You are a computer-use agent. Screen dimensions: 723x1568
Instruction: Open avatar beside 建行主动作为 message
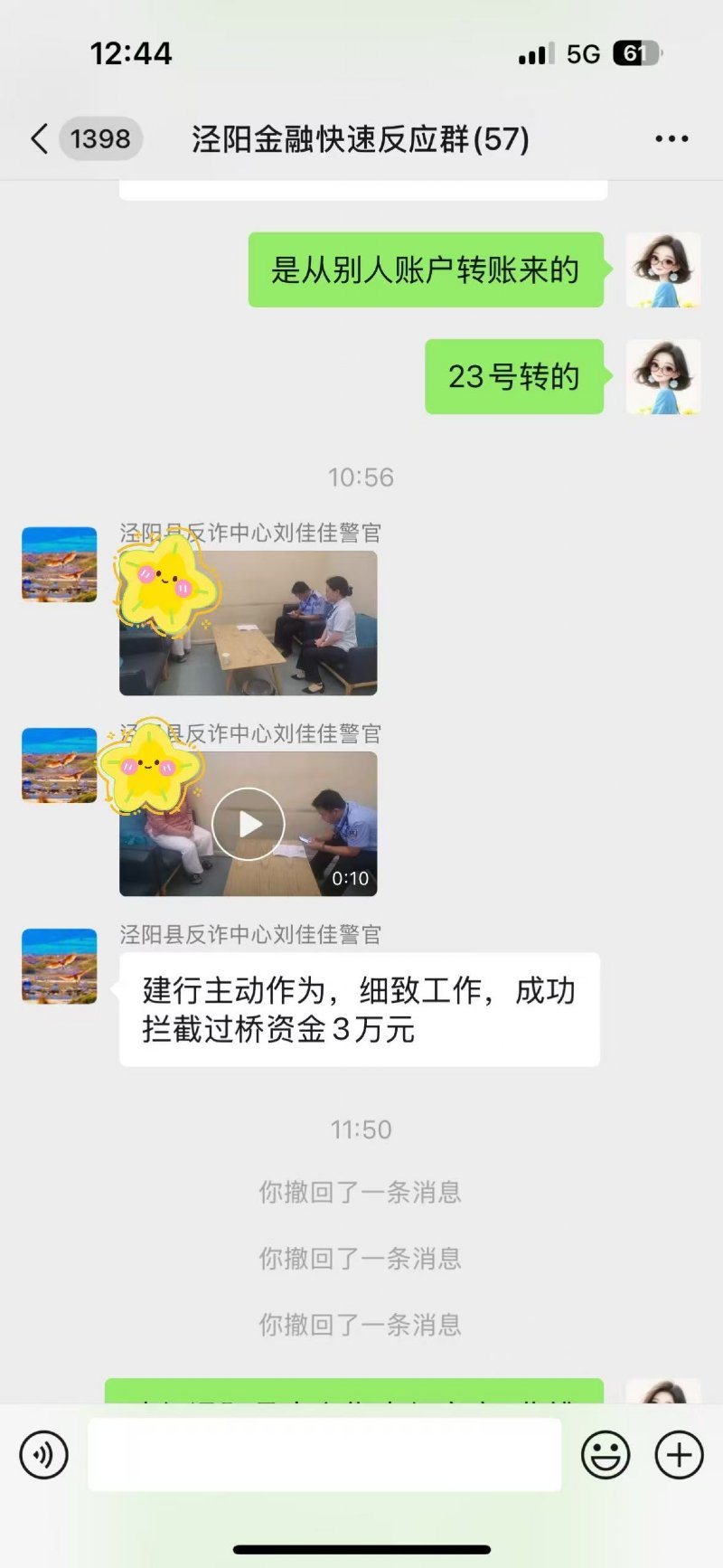point(60,967)
